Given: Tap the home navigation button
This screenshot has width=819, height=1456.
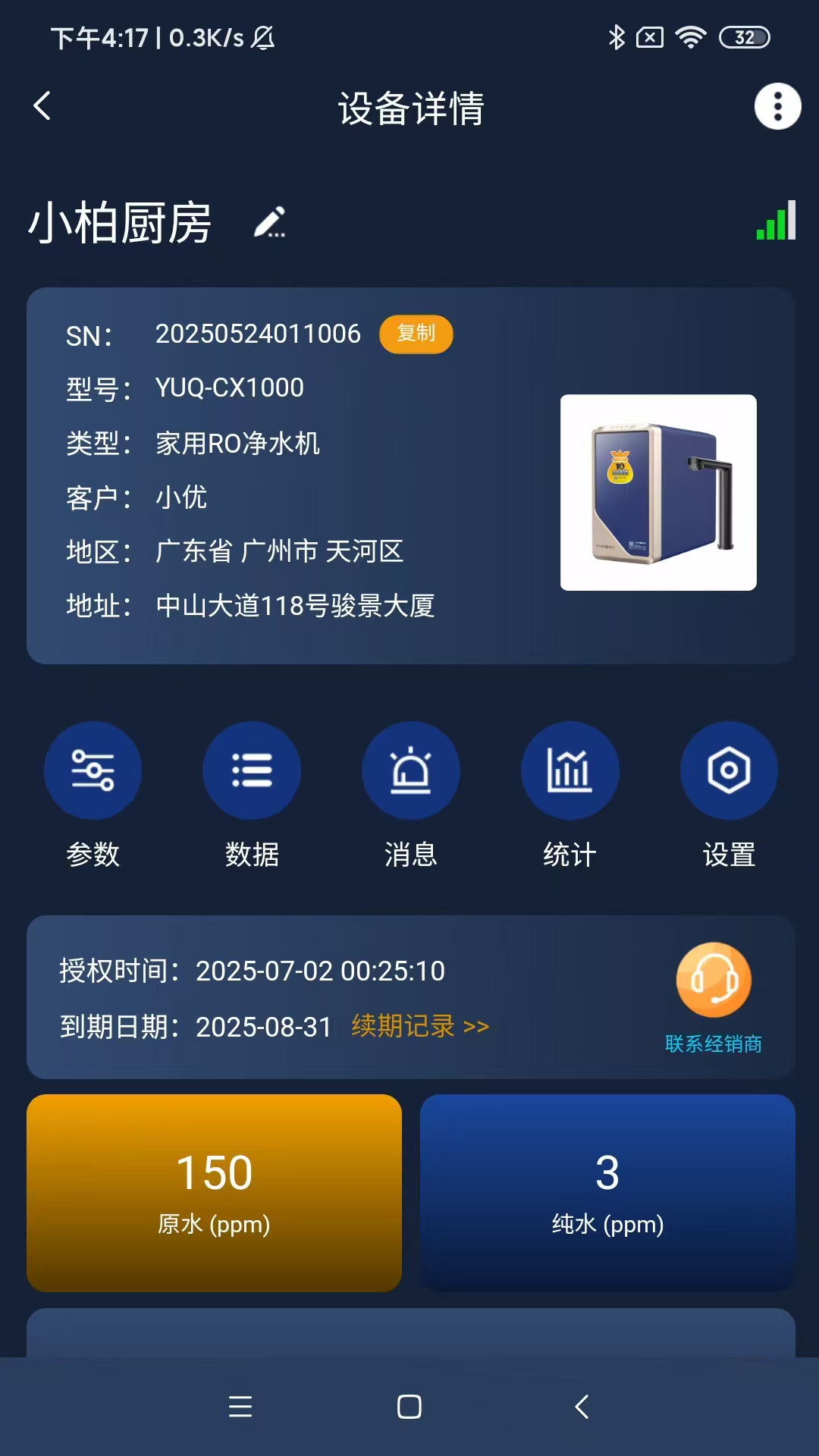Looking at the screenshot, I should tap(409, 1407).
